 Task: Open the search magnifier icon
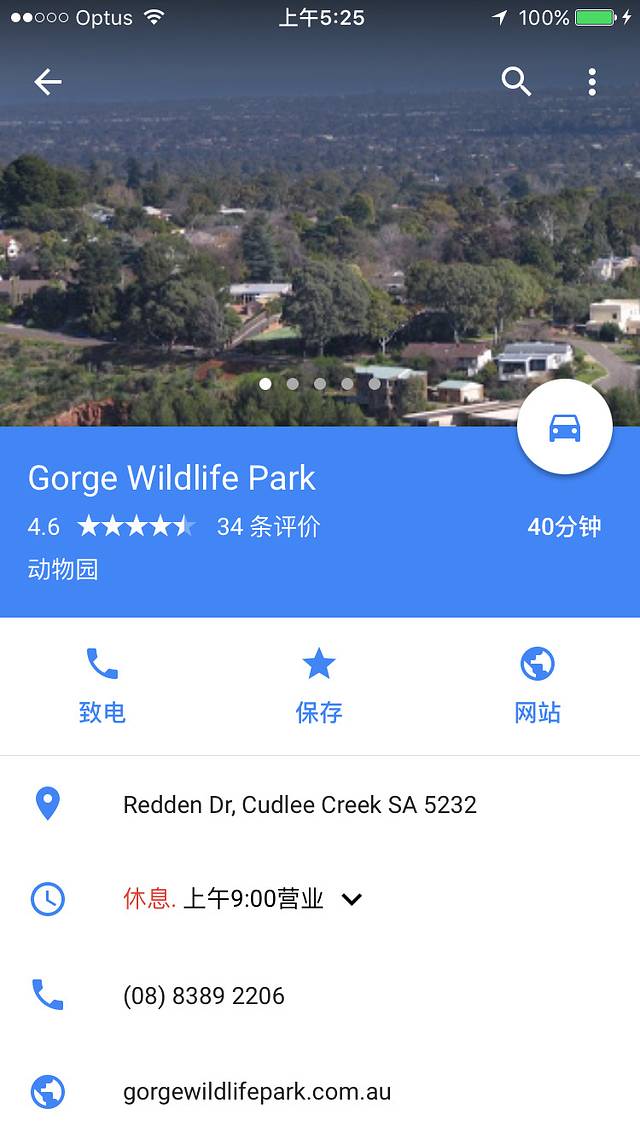tap(516, 82)
